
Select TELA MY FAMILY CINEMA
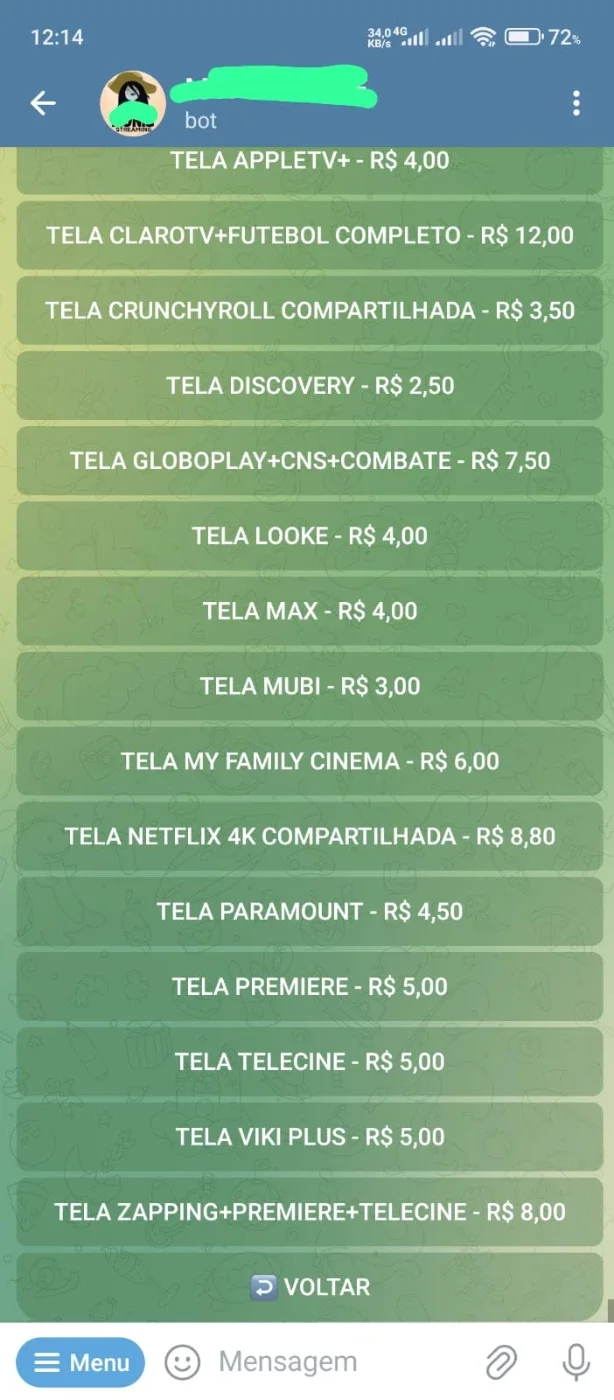310,760
